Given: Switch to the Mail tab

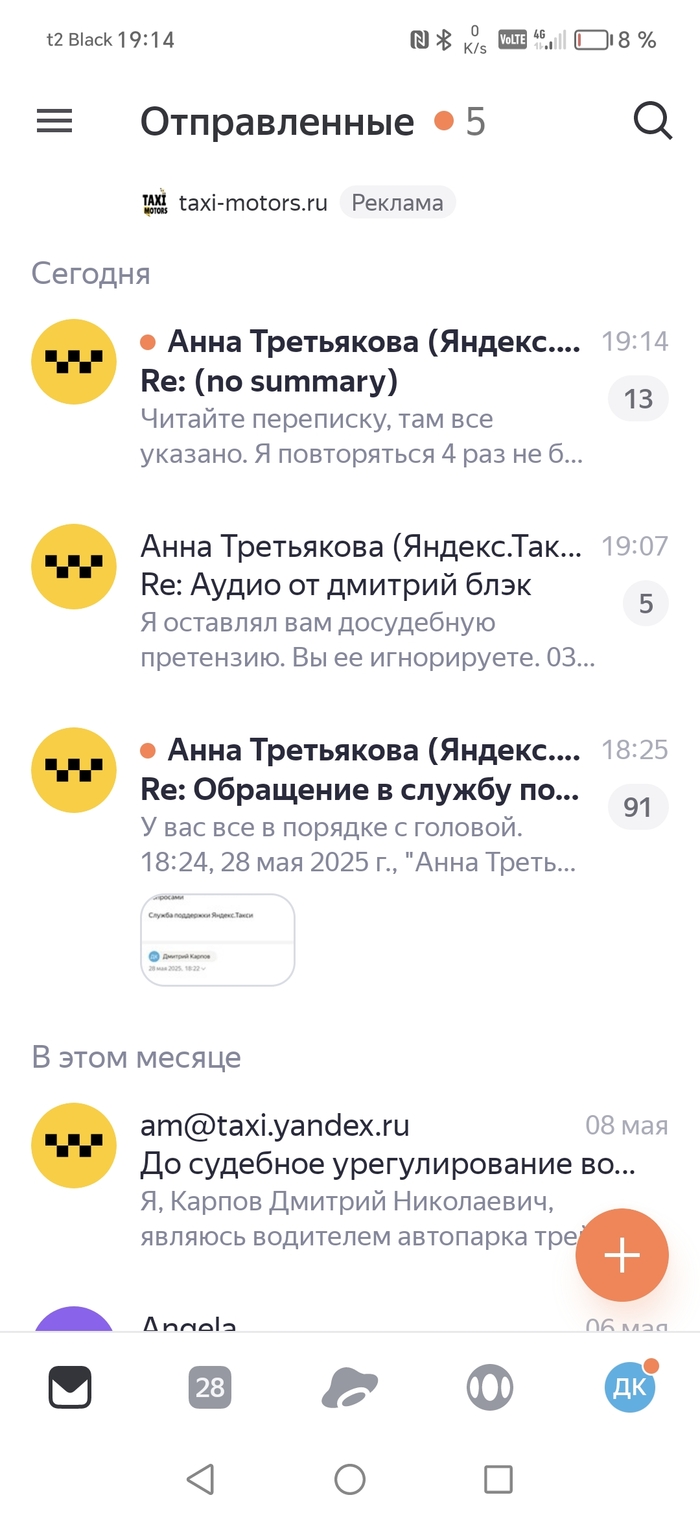Looking at the screenshot, I should [x=70, y=1387].
